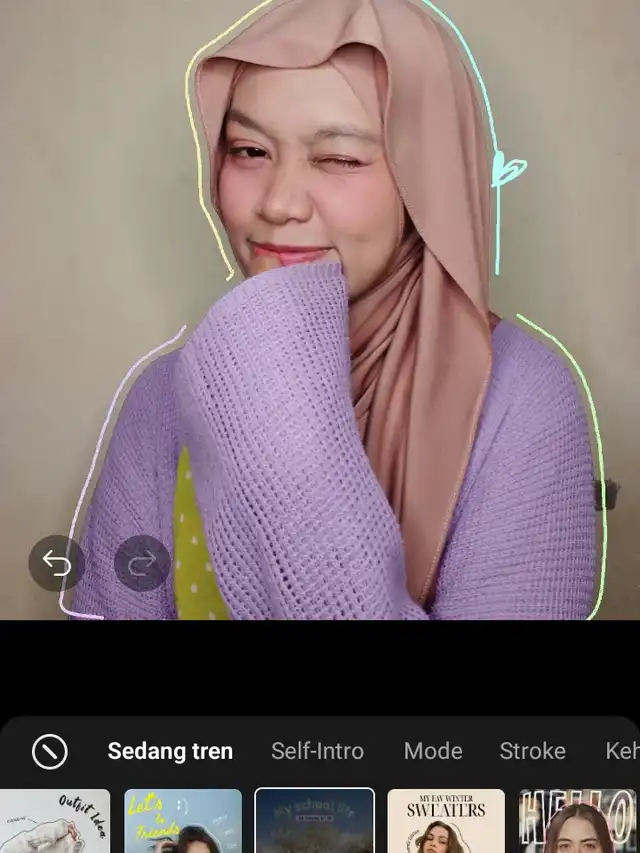This screenshot has width=640, height=853.
Task: Select the Stroke tab
Action: pyautogui.click(x=532, y=751)
